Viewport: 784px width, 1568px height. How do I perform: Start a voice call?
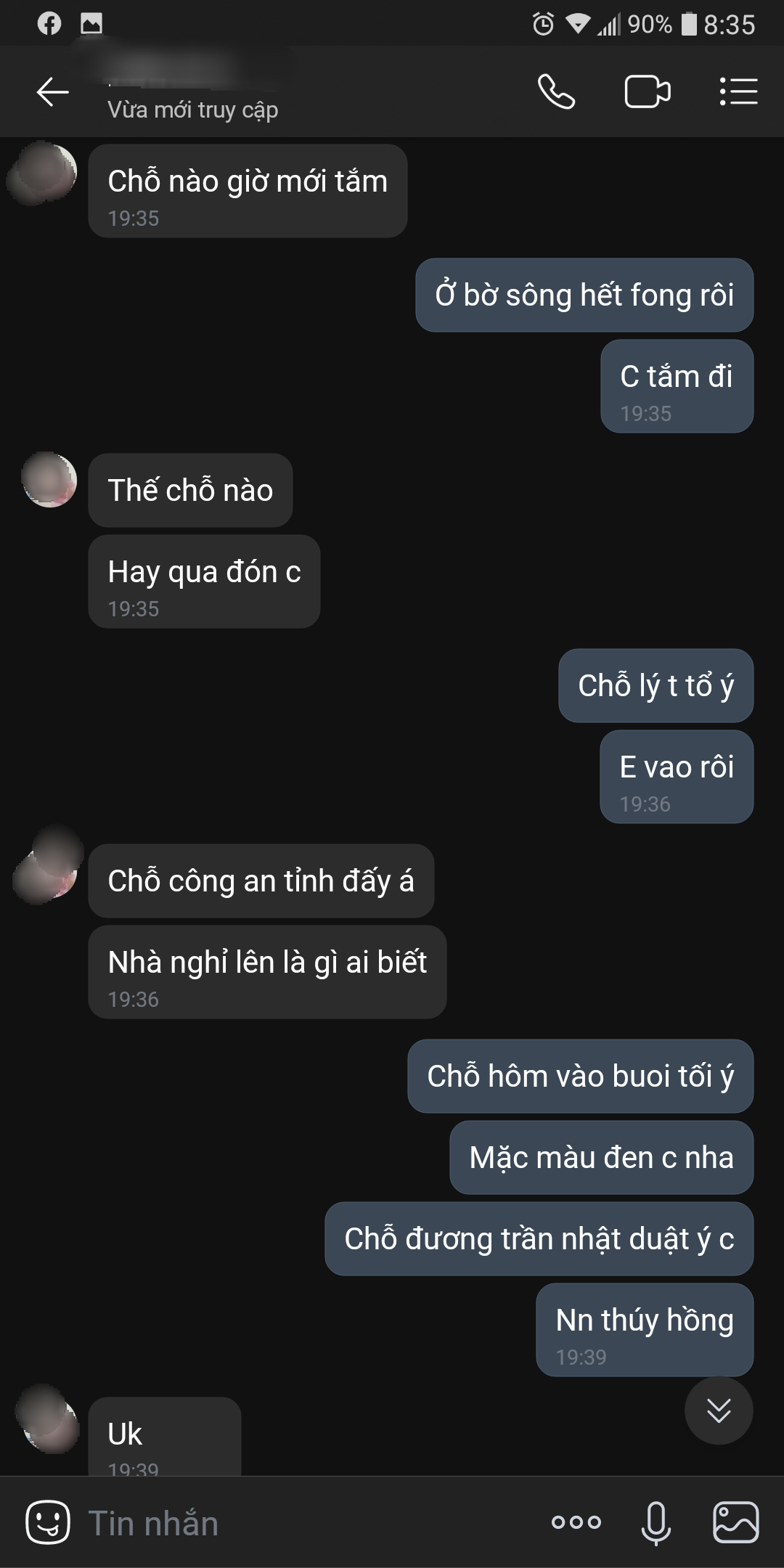click(556, 92)
